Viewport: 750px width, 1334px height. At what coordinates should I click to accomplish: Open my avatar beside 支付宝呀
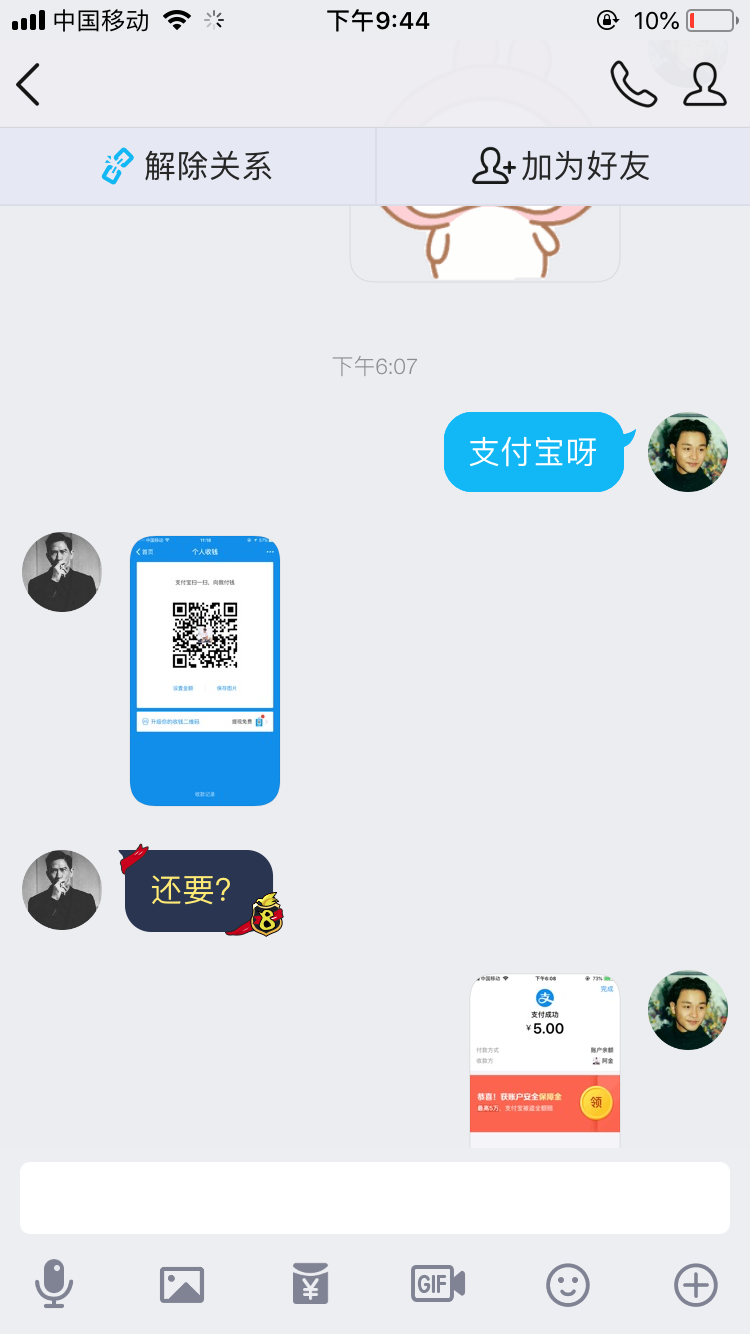(x=688, y=452)
